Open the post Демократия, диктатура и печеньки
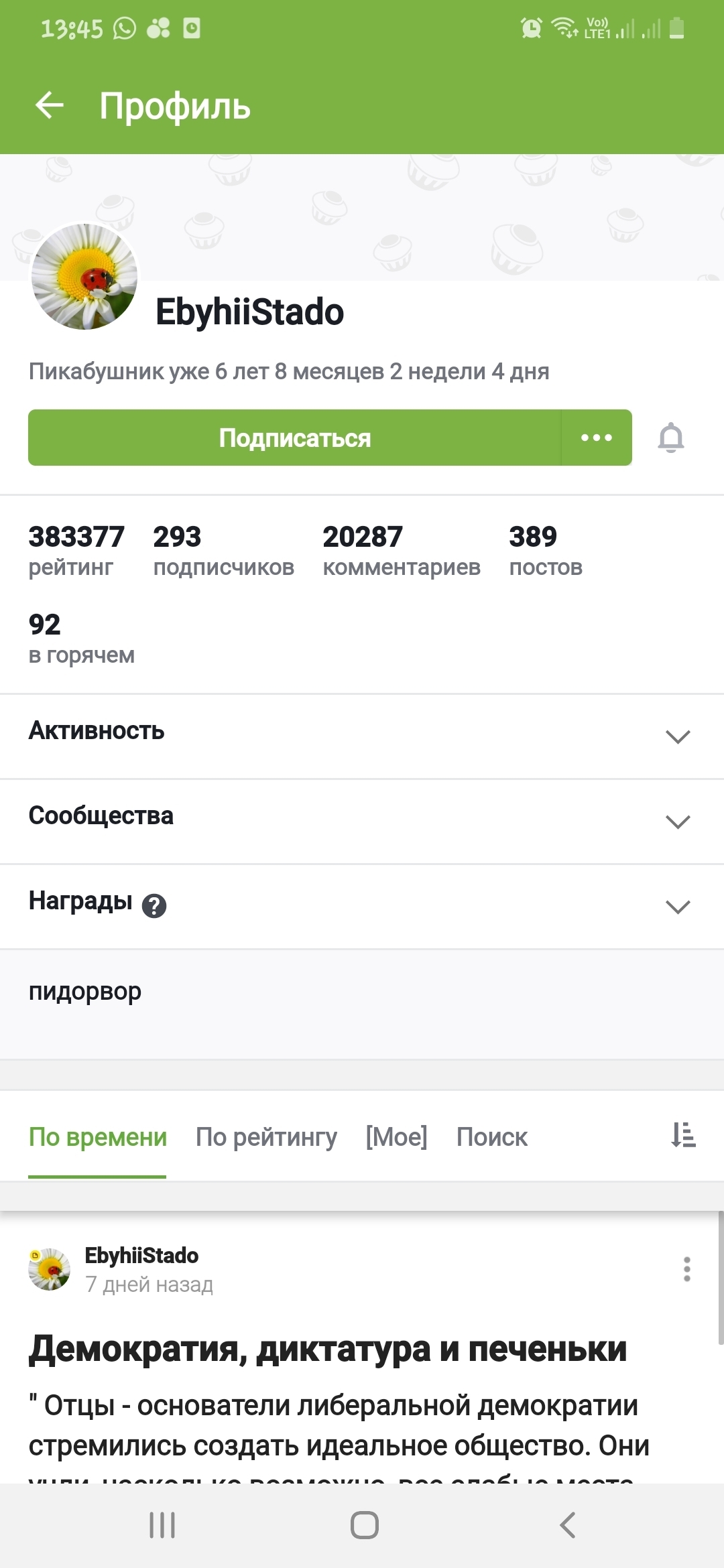Screen dimensions: 724x1568 [328, 1350]
